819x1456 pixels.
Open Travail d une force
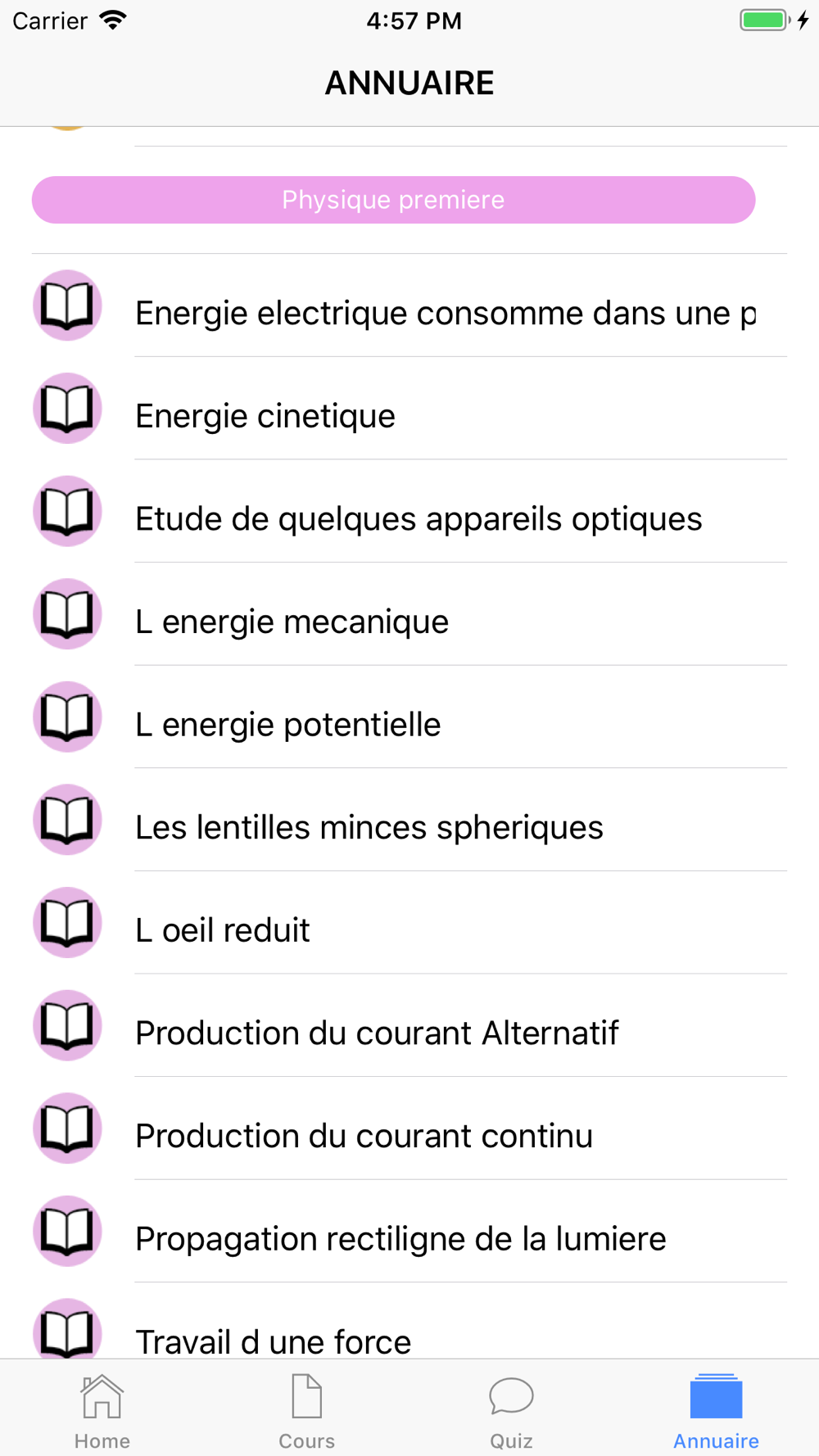(409, 1321)
